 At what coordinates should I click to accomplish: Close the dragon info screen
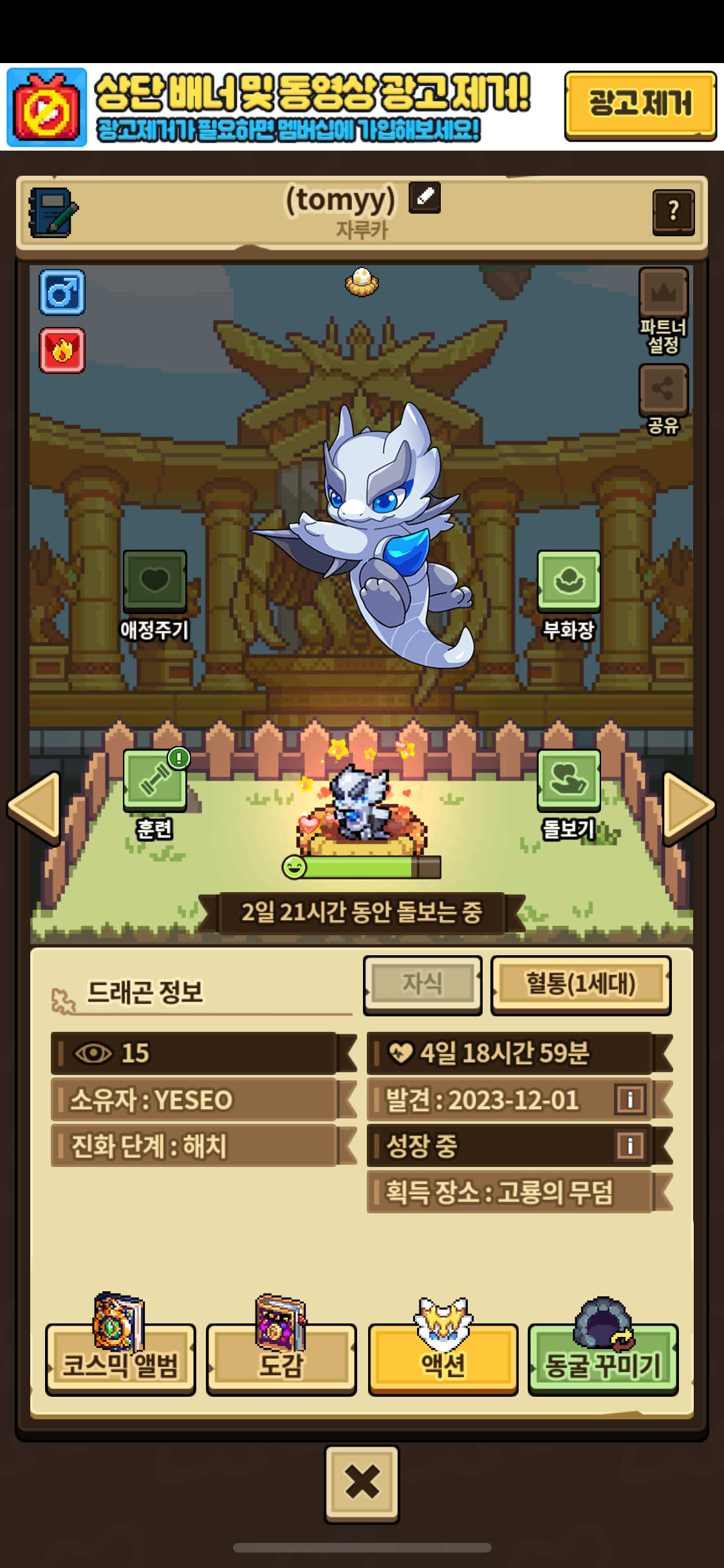click(362, 1483)
